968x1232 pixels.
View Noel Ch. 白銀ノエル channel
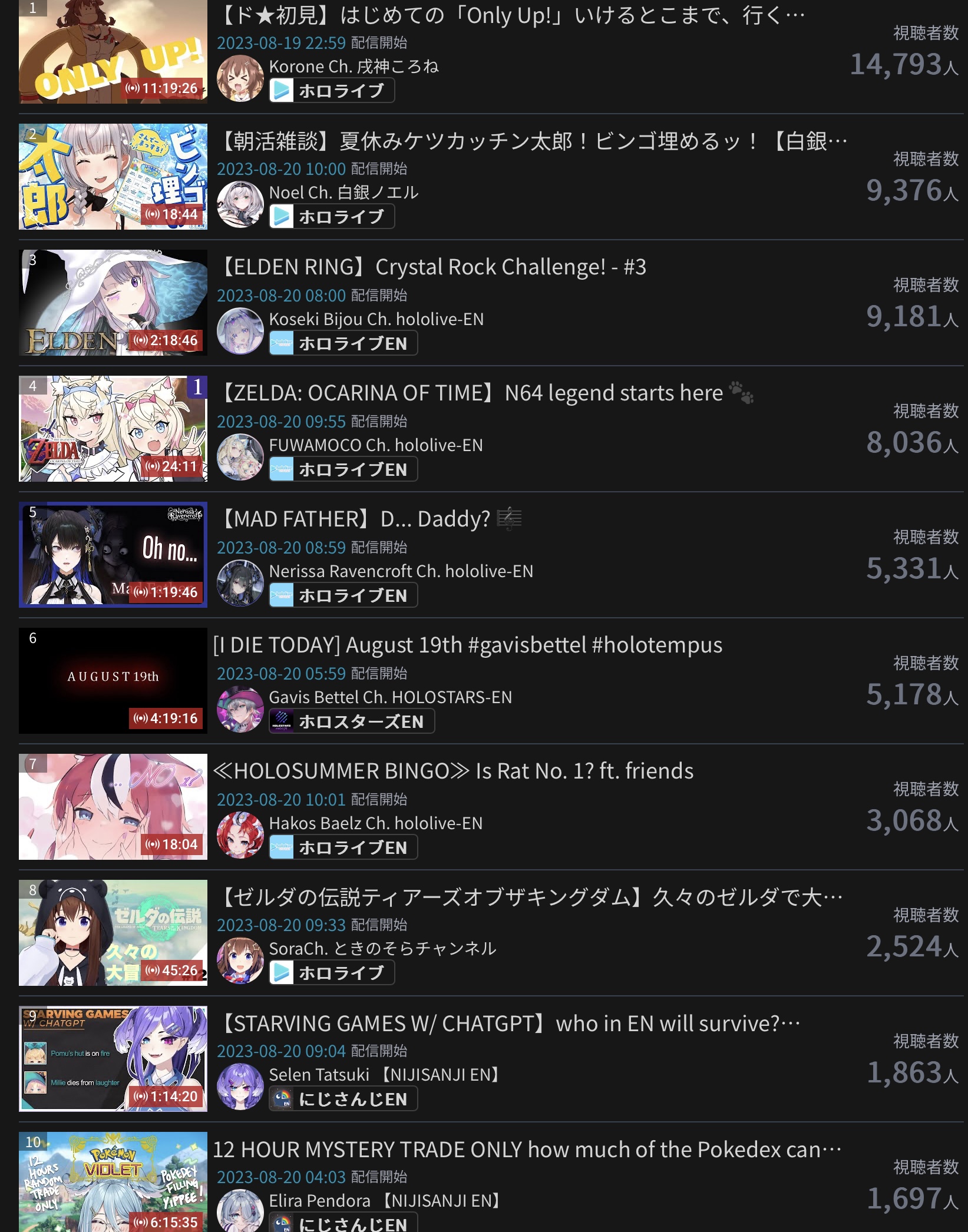343,193
